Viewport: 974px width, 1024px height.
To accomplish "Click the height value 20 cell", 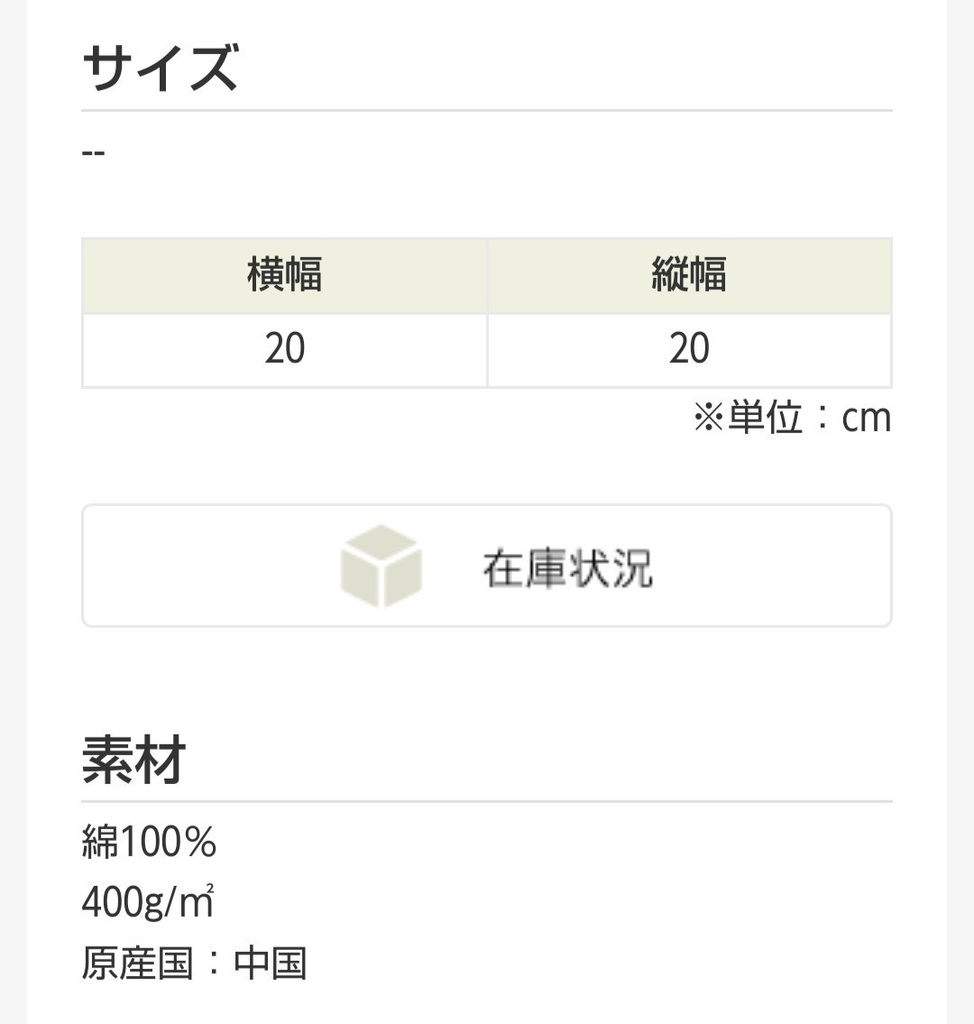I will [x=690, y=349].
